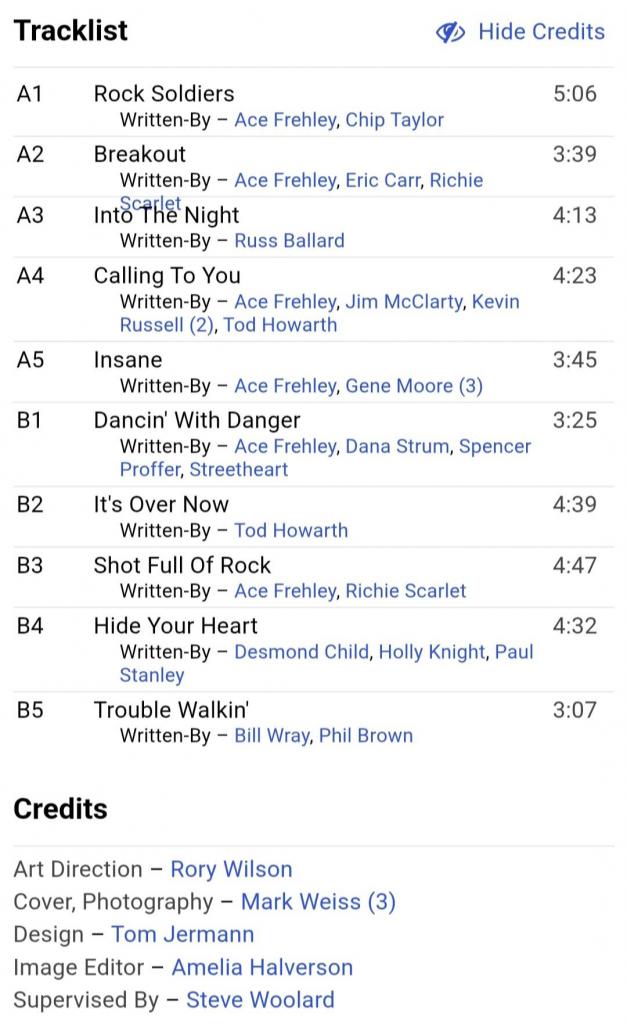Image resolution: width=627 pixels, height=1024 pixels.
Task: Open Jim McCarty's artist link
Action: point(403,302)
